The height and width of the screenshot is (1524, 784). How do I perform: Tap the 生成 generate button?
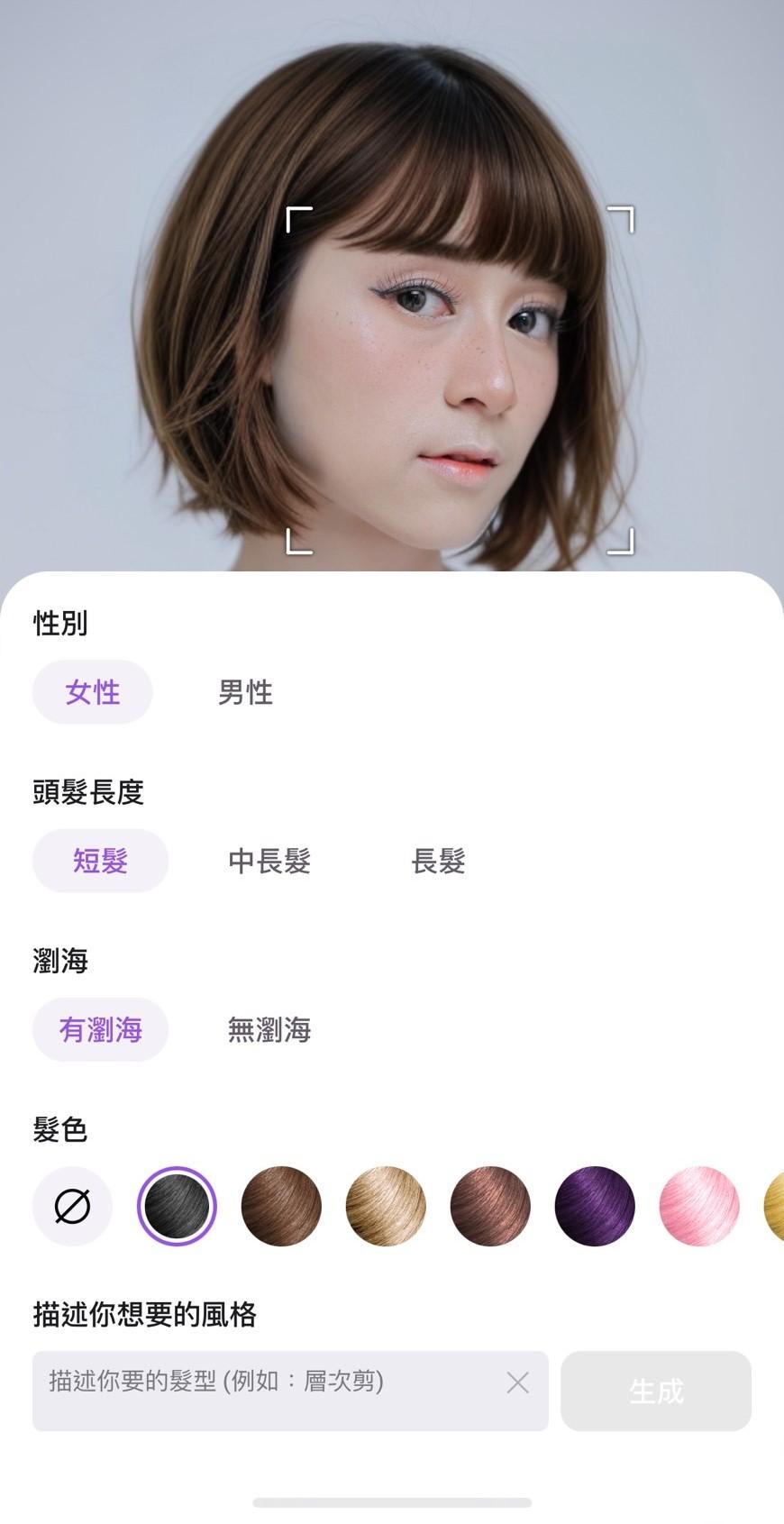click(x=656, y=1391)
